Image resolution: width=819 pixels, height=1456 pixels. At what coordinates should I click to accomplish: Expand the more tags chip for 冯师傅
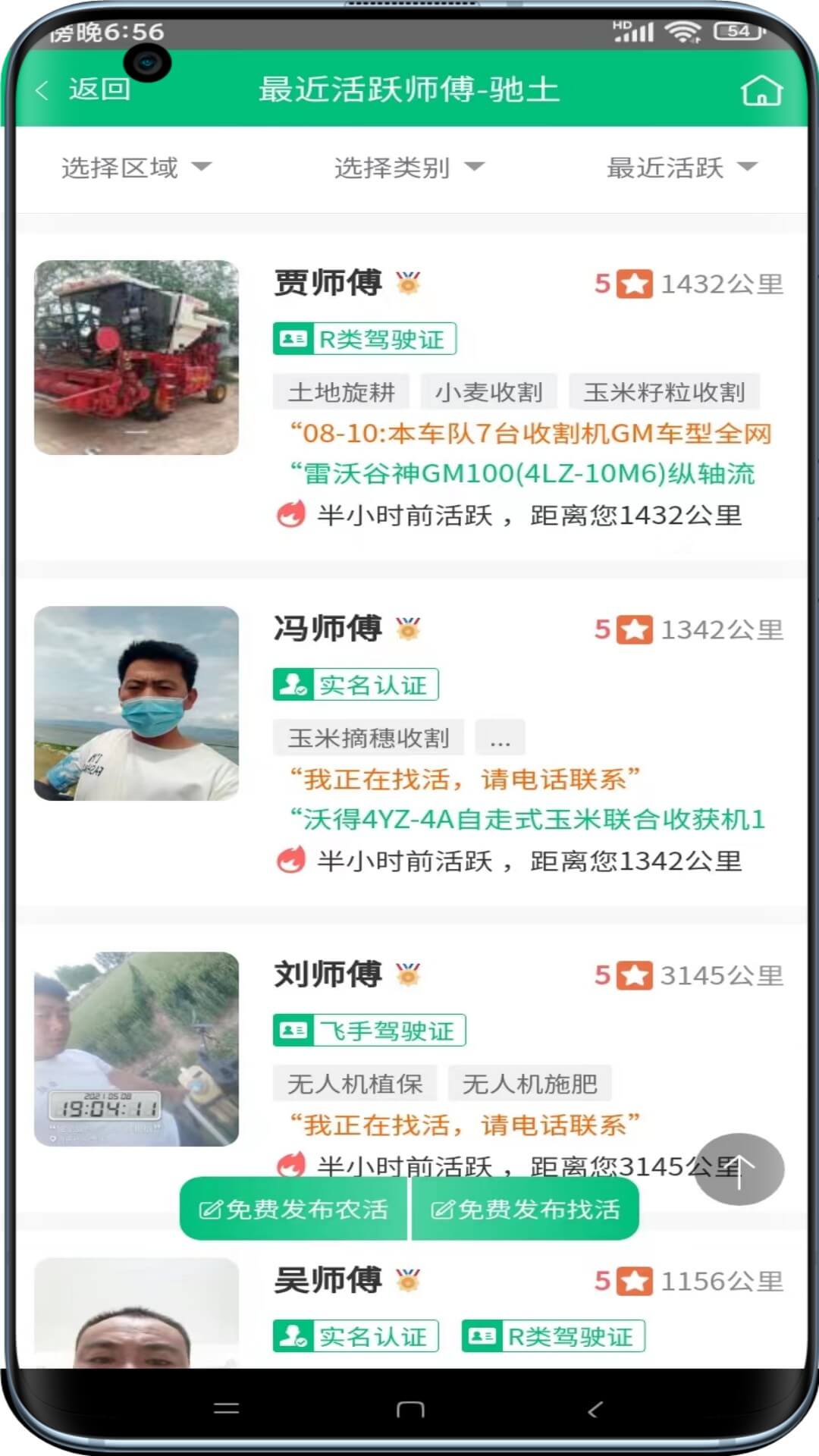coord(500,738)
